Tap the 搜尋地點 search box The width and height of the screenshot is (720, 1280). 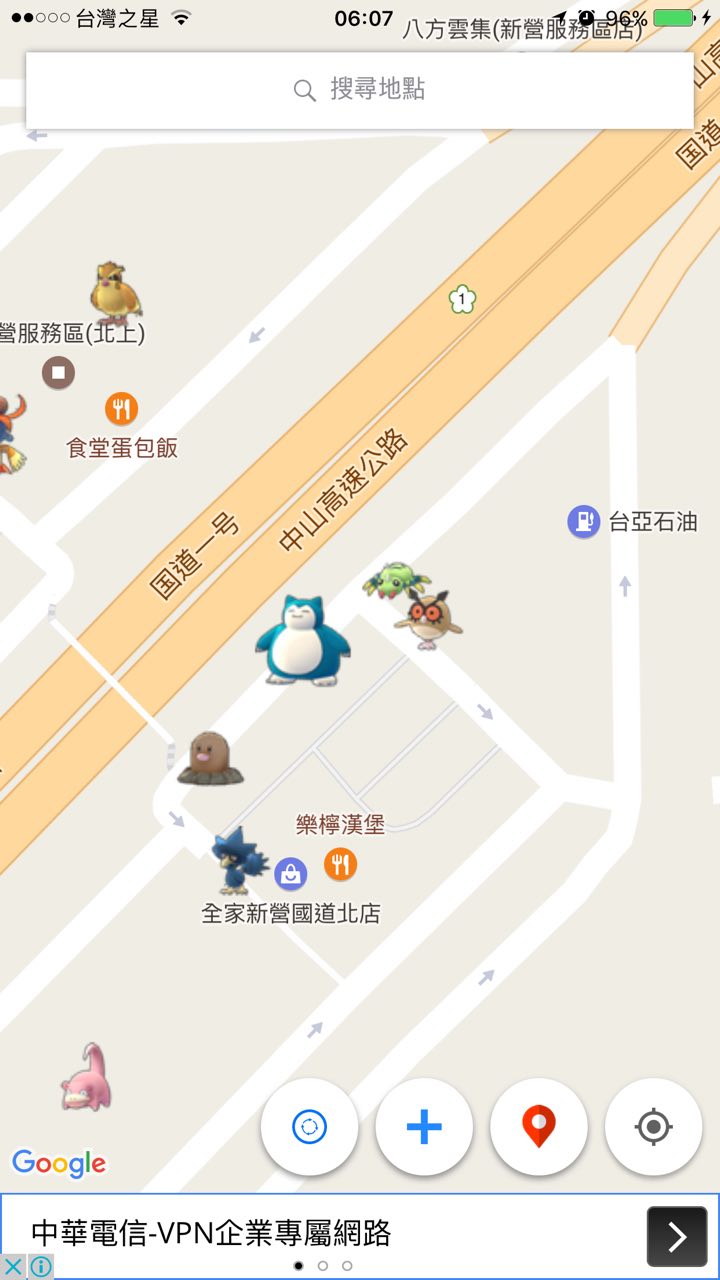(360, 90)
